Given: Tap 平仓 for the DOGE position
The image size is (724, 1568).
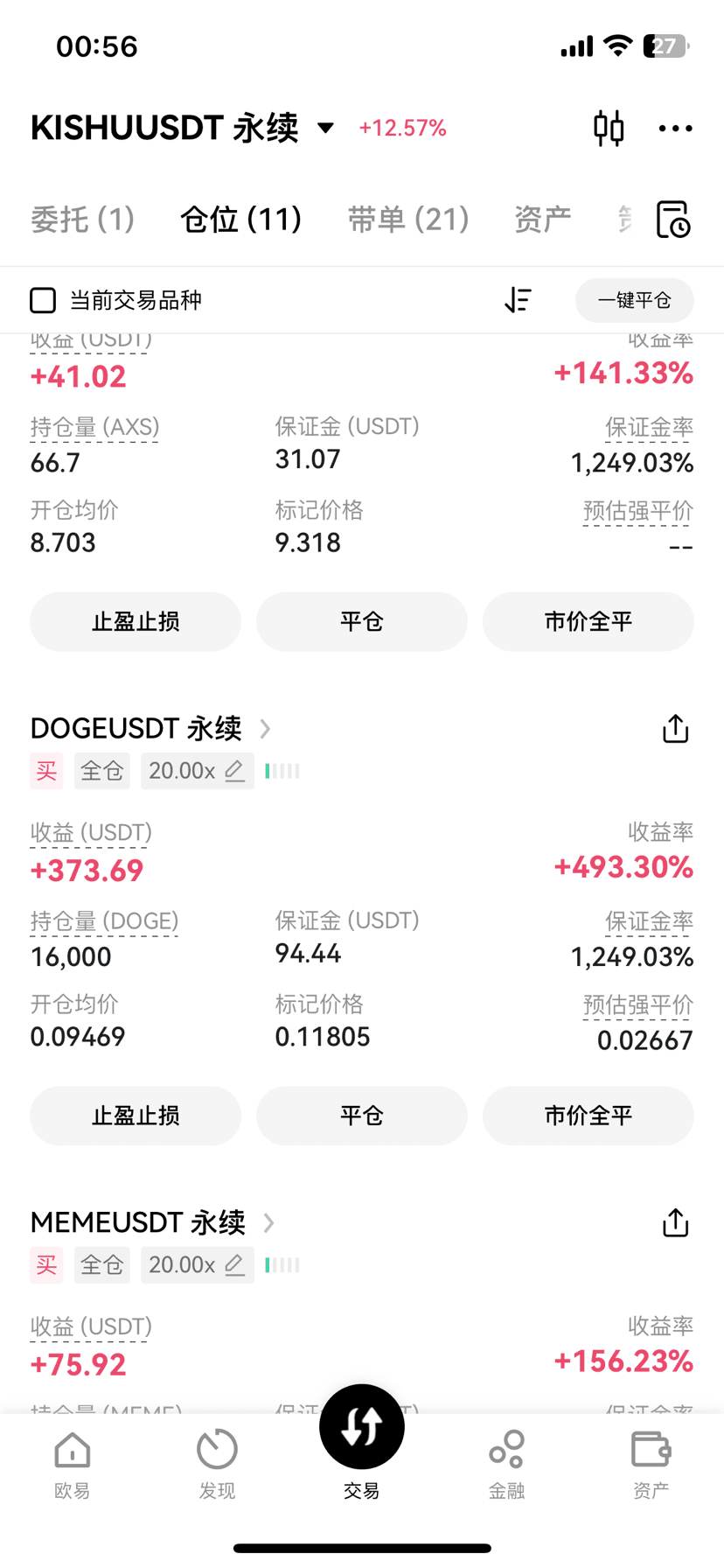Looking at the screenshot, I should pyautogui.click(x=361, y=1116).
